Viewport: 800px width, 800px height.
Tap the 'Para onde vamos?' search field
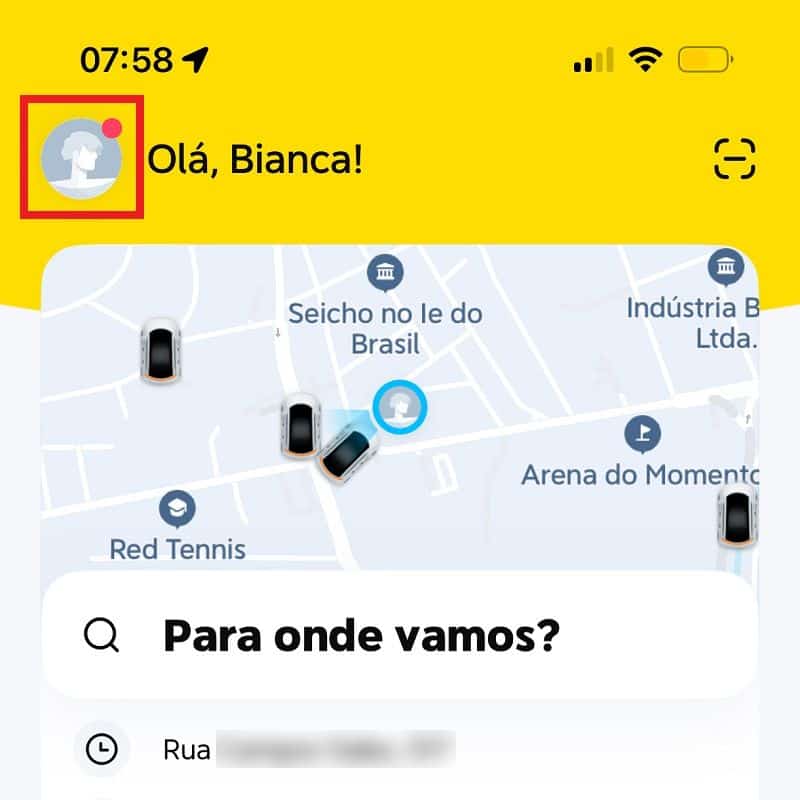[x=400, y=634]
